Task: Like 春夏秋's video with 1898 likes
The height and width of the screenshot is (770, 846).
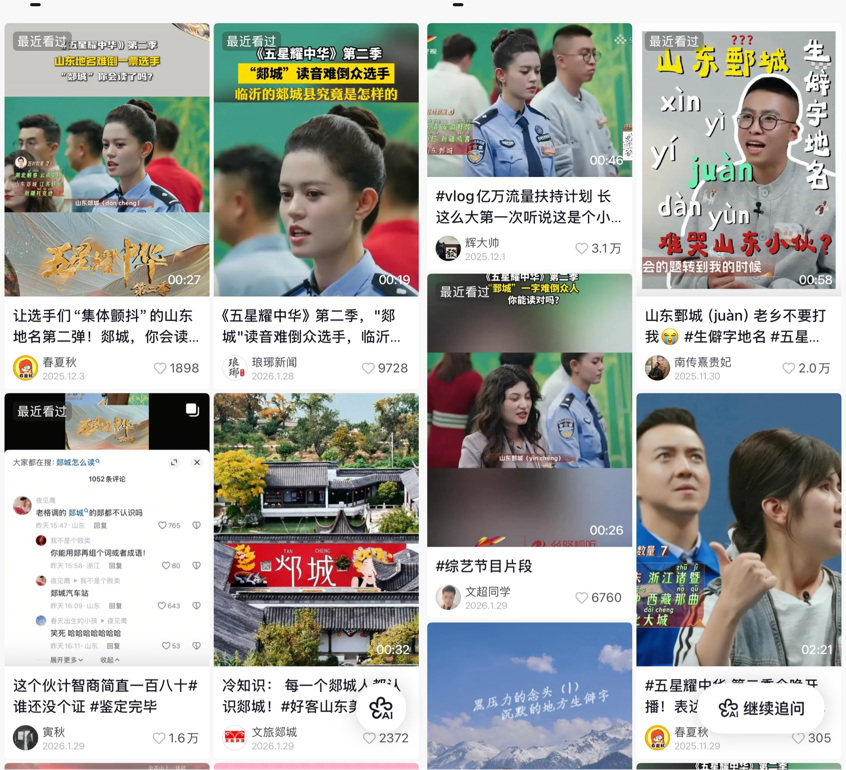Action: [160, 368]
